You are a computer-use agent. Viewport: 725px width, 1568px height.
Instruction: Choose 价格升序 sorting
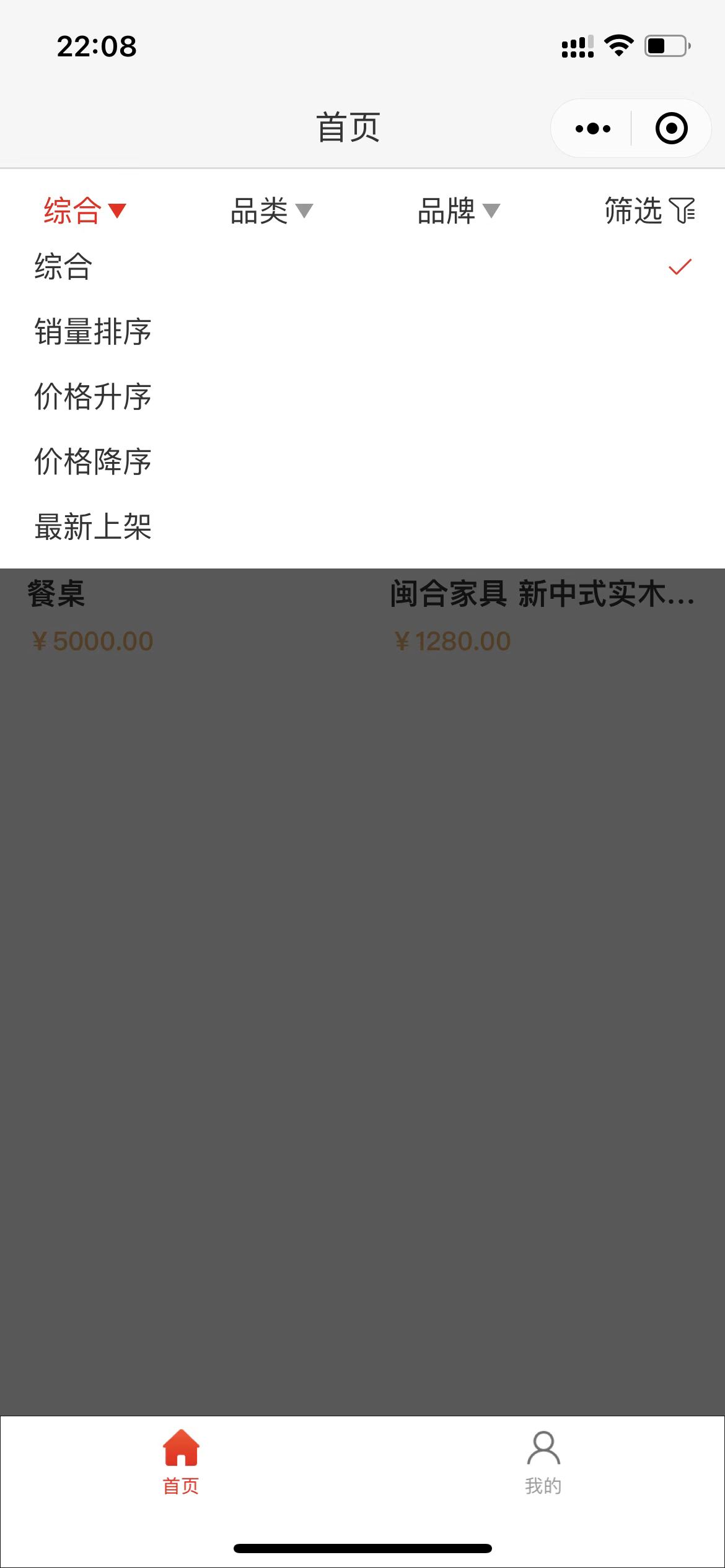point(362,397)
